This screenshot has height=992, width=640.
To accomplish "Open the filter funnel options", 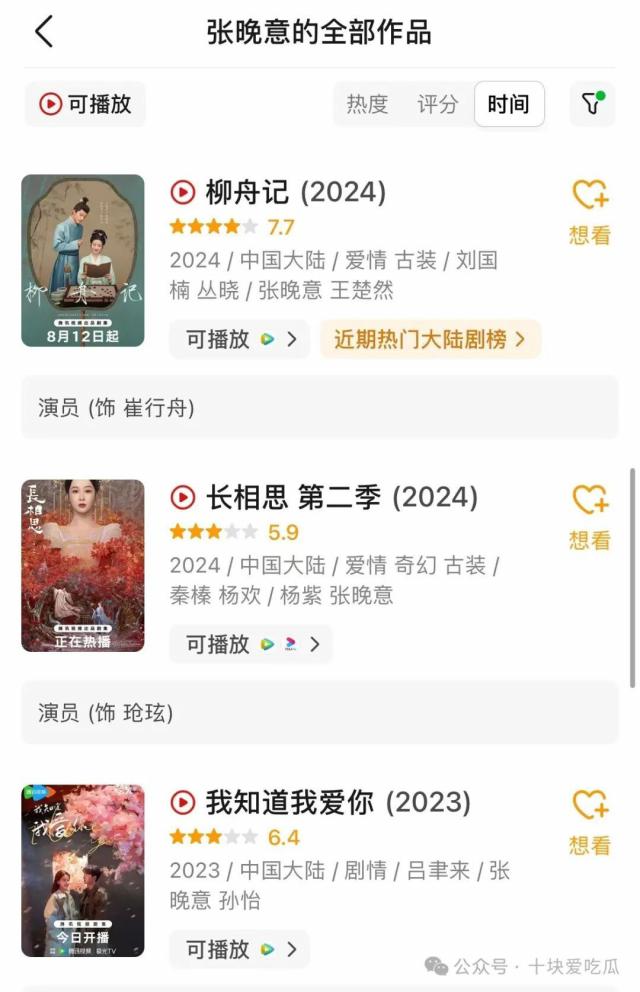I will click(x=592, y=104).
